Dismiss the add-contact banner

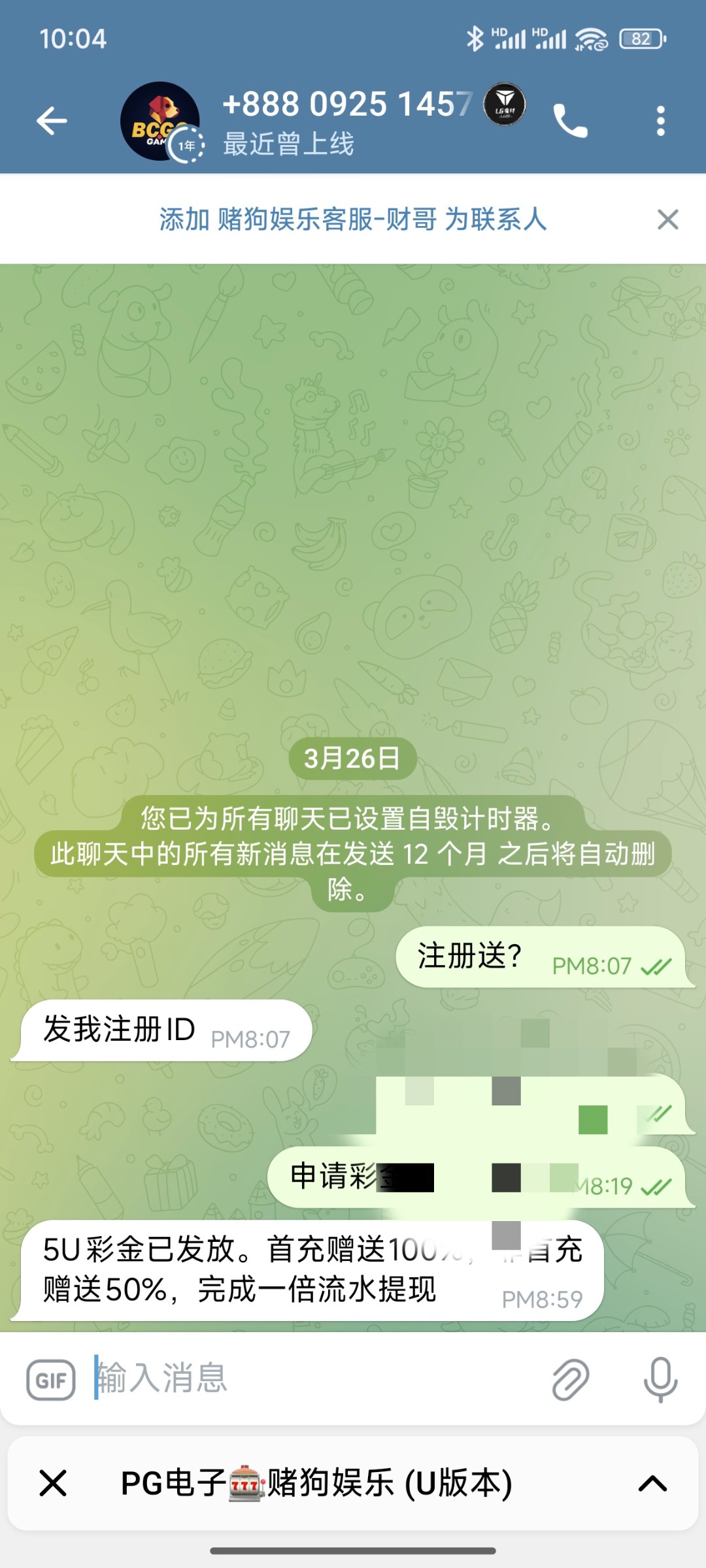coord(667,220)
